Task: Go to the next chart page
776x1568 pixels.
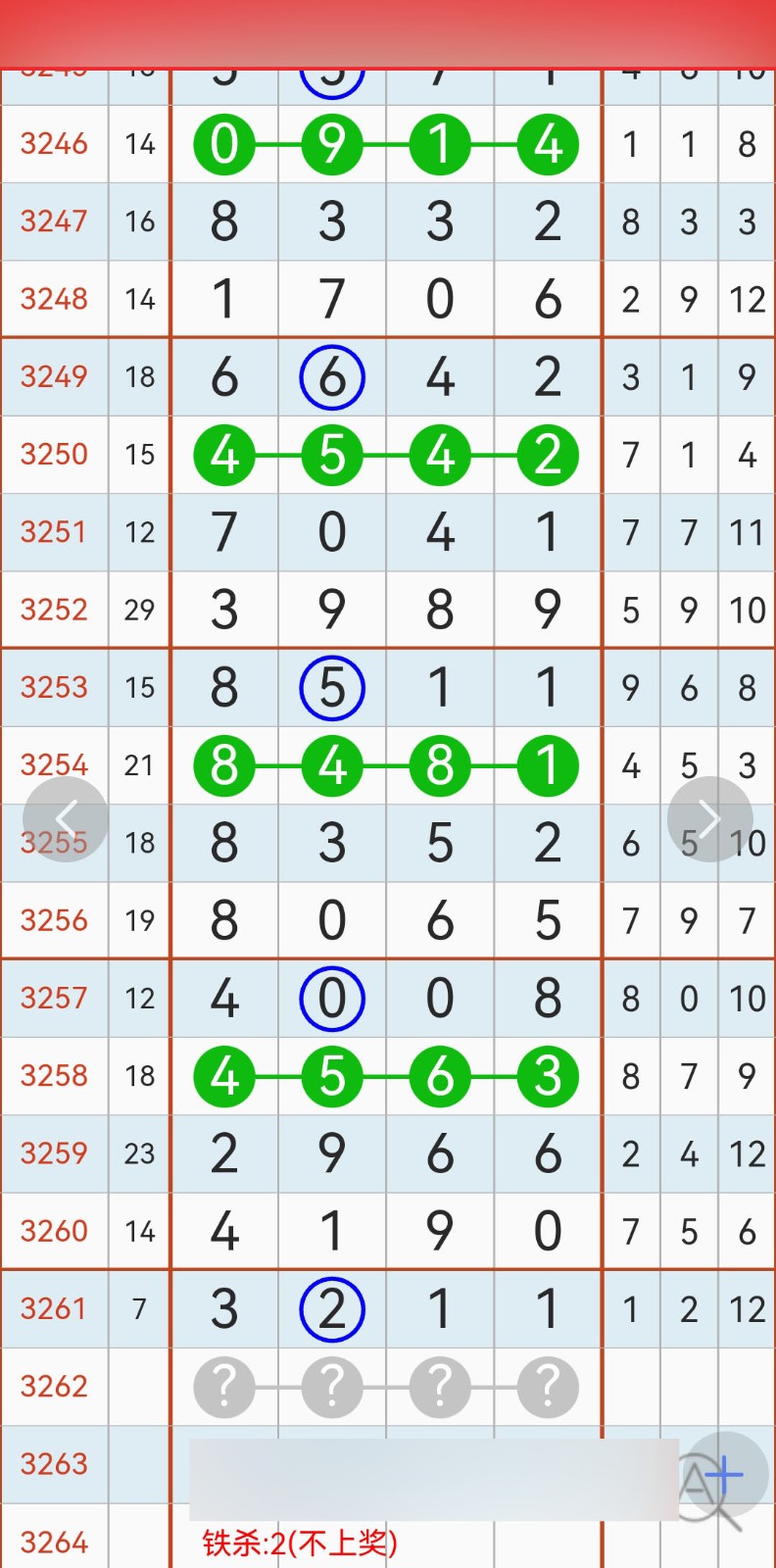Action: 709,819
